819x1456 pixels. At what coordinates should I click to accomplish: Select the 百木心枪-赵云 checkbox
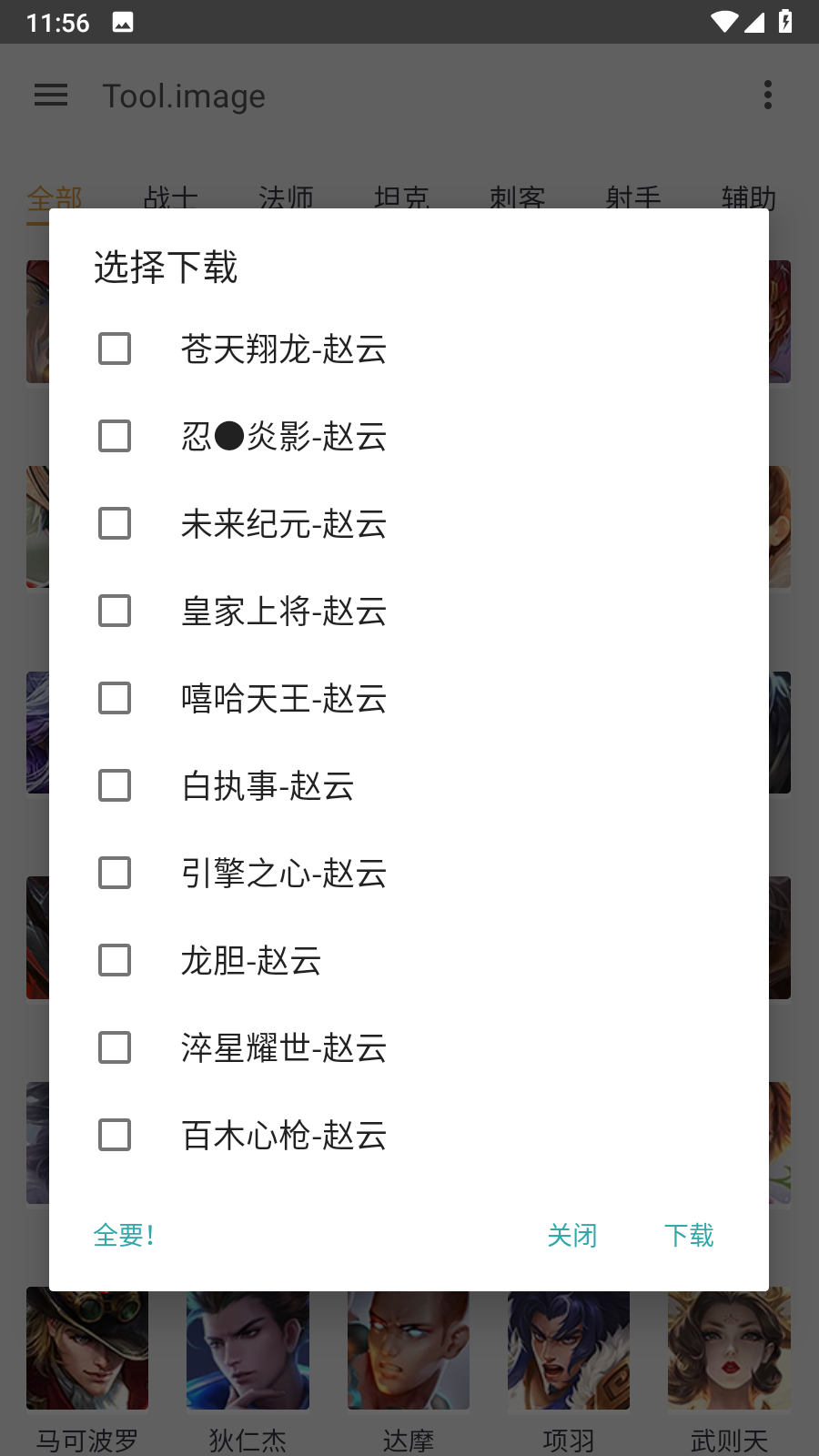click(x=114, y=1134)
